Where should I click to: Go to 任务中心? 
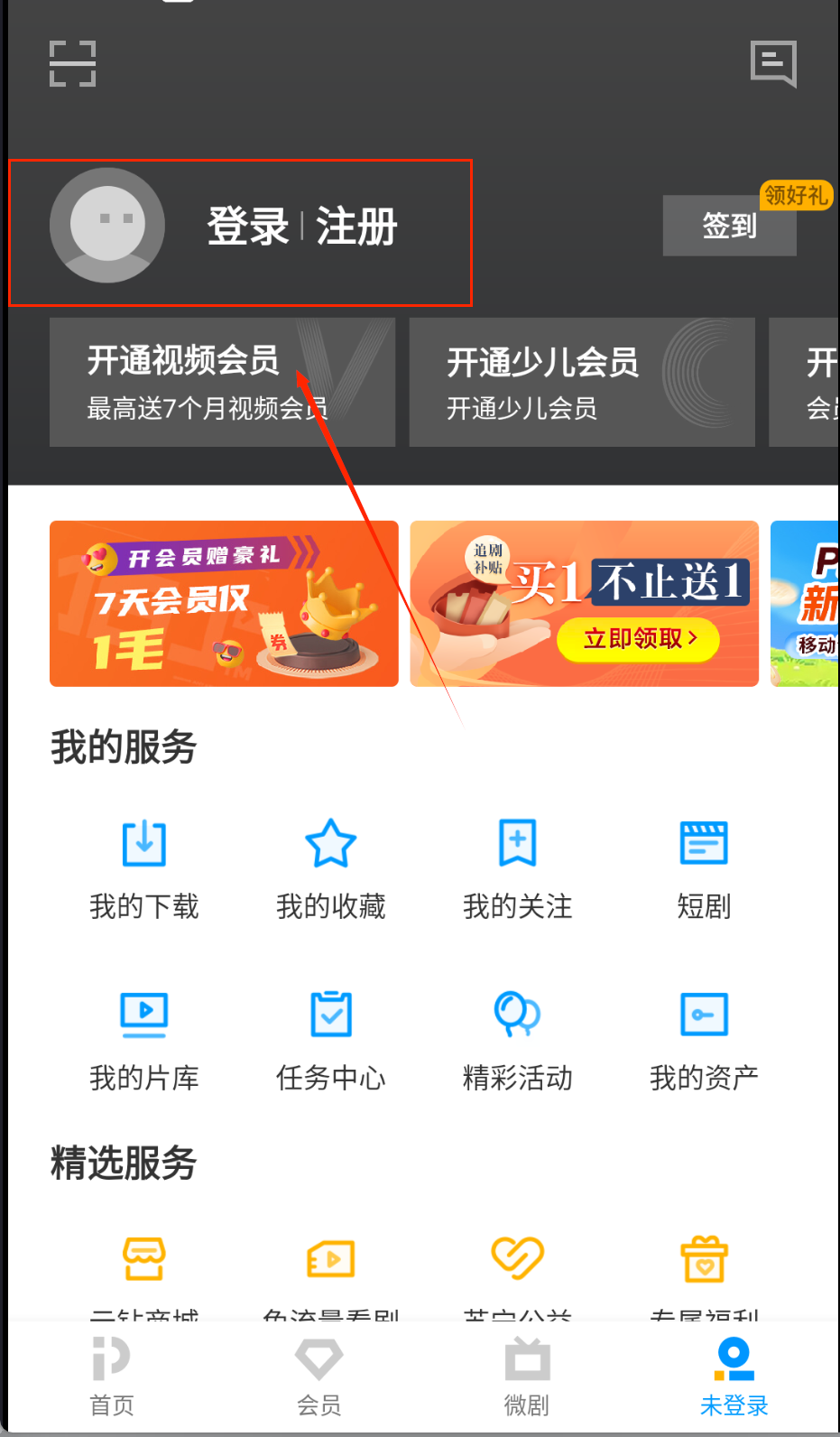(330, 1039)
